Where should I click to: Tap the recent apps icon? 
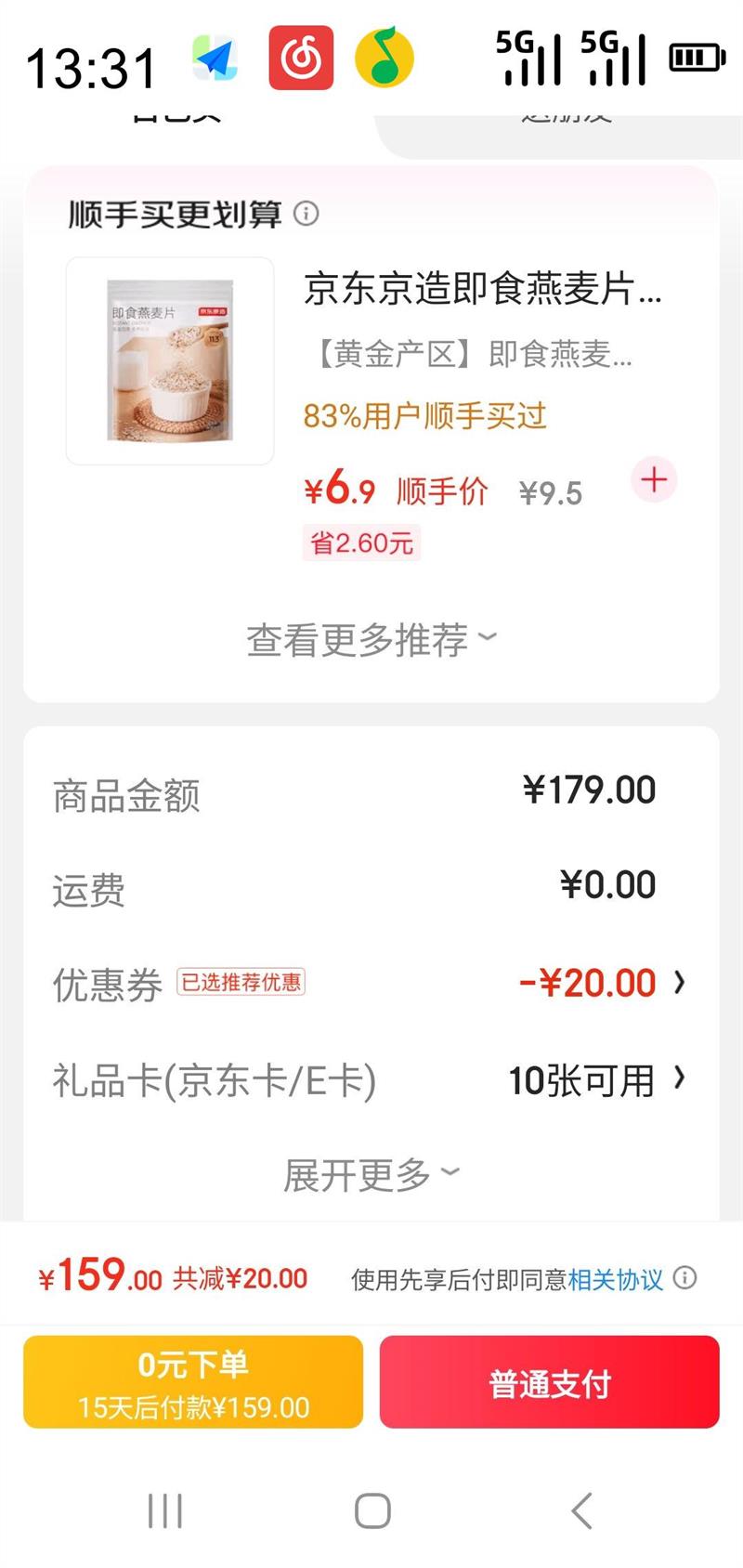point(164,1509)
